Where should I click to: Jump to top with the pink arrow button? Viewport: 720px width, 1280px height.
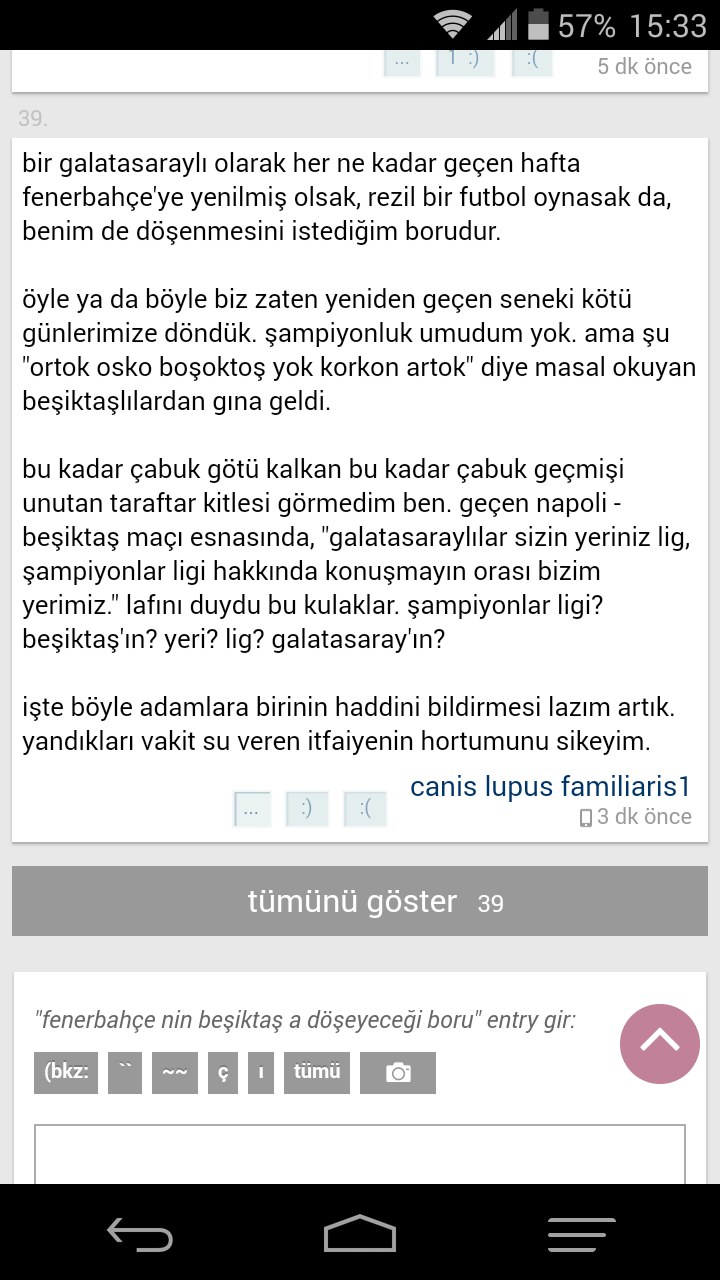[660, 1044]
